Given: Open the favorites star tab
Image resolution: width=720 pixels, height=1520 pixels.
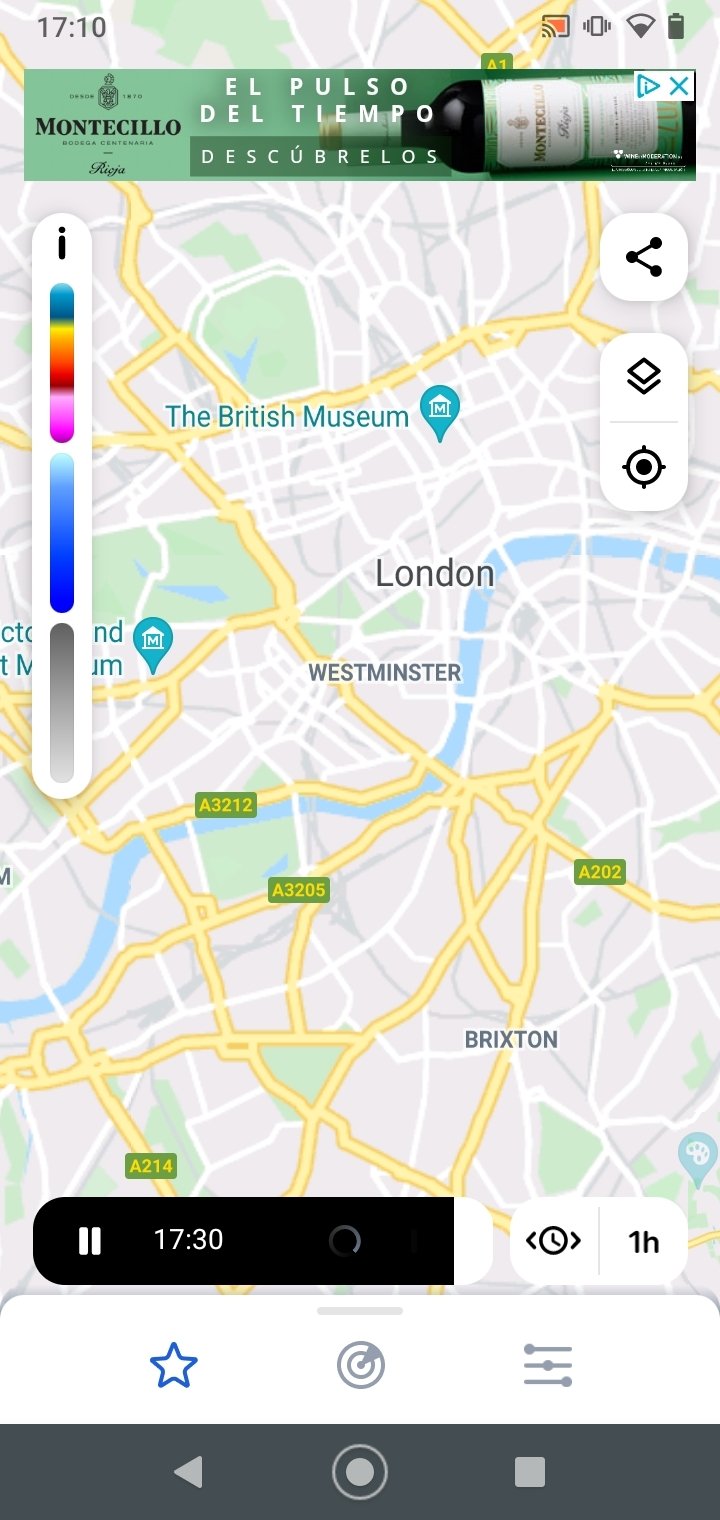Looking at the screenshot, I should (174, 1366).
